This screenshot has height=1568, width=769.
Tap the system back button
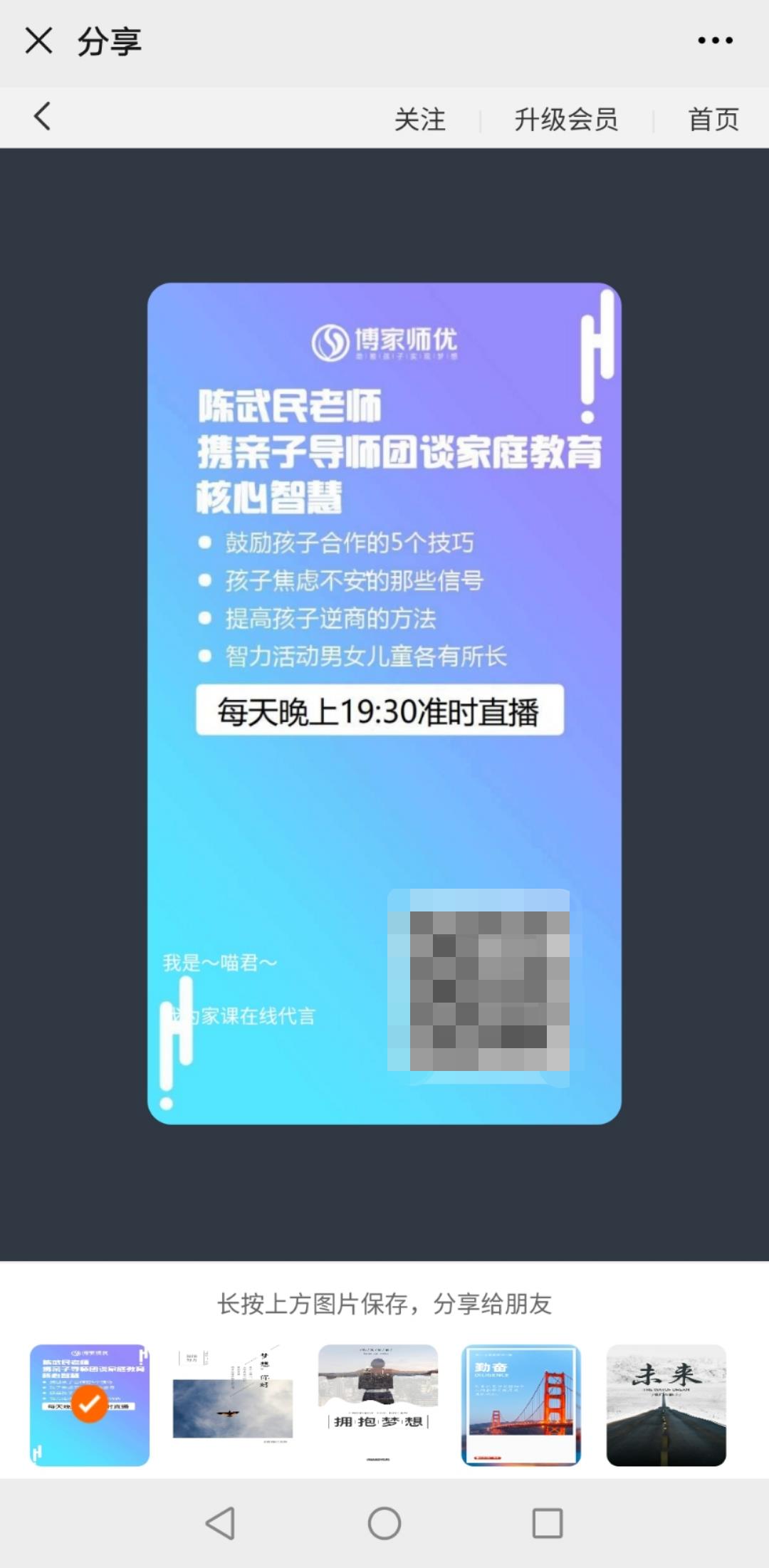[220, 1523]
